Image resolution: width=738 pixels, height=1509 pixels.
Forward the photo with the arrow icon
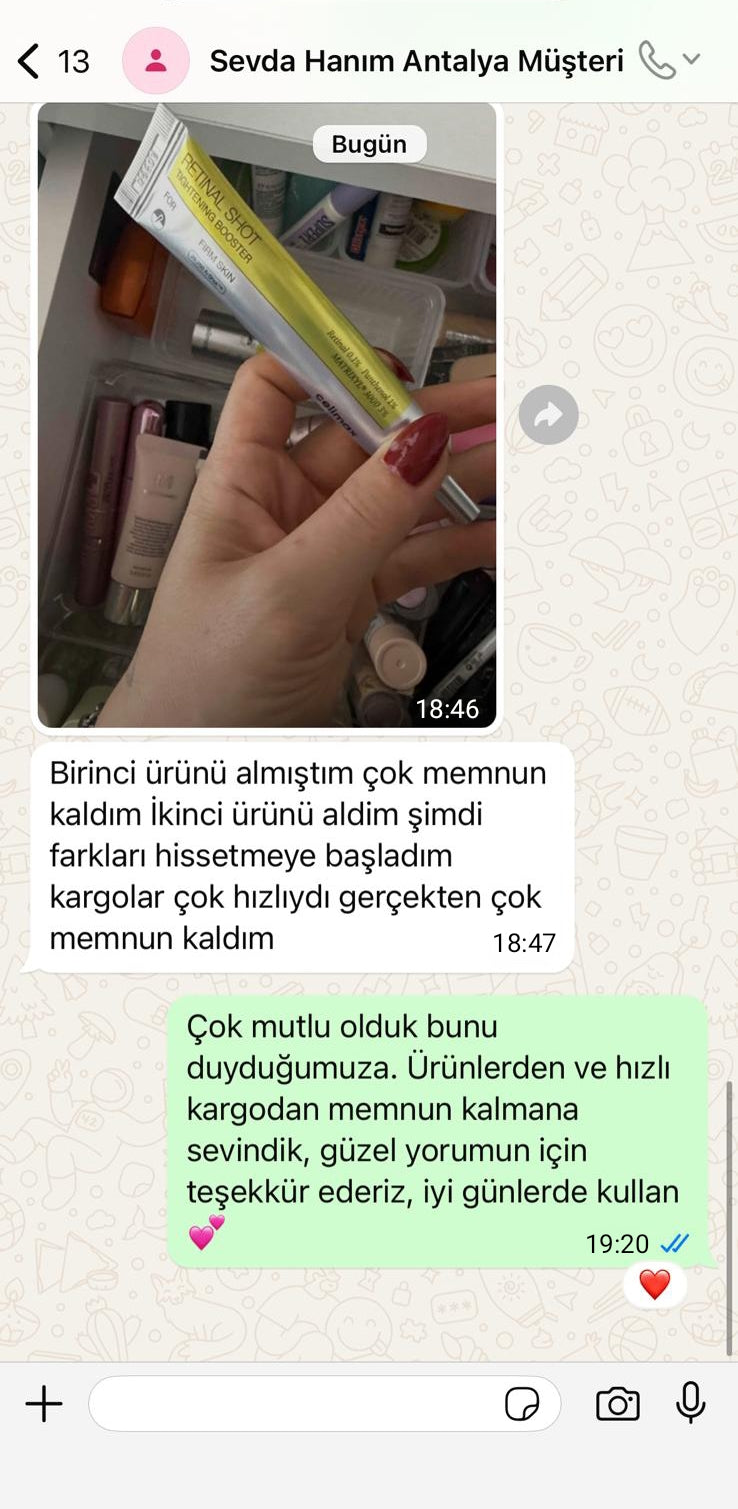[x=548, y=414]
